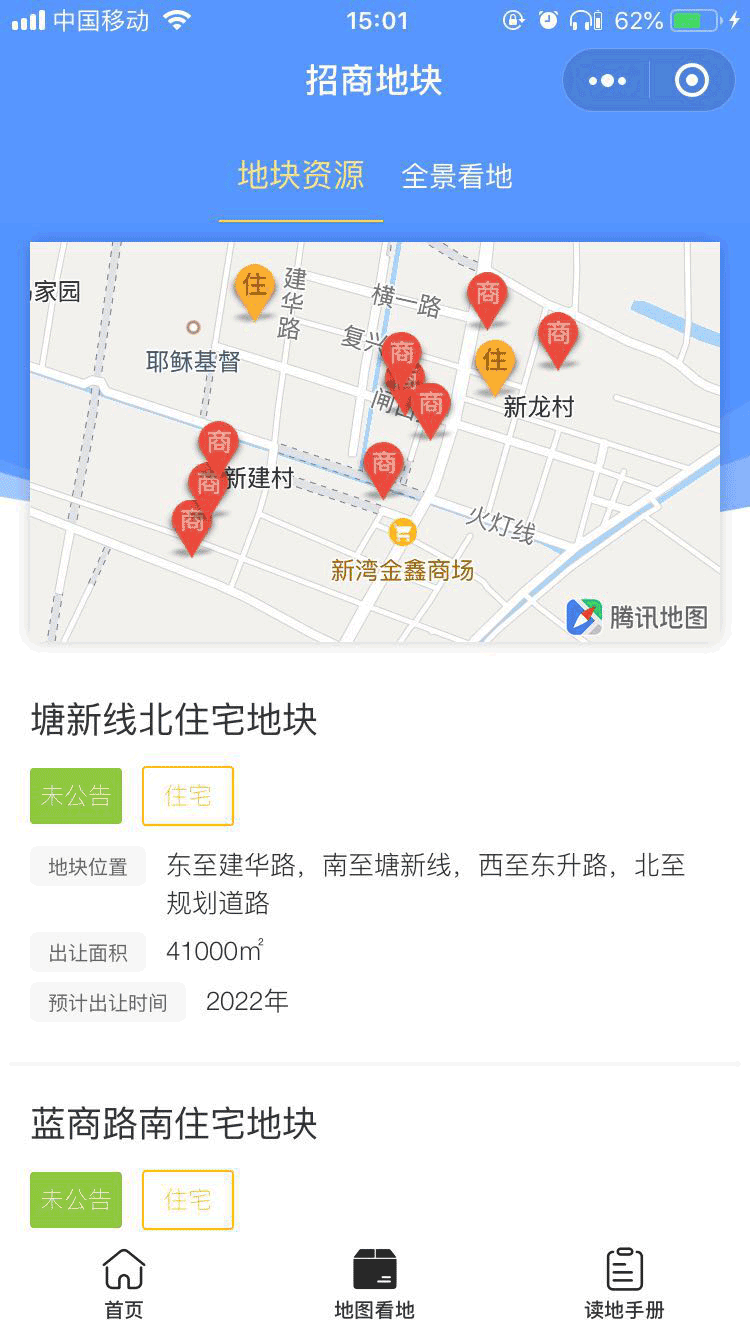Tap the orange 住 marker near 新龙村
Image resolution: width=750 pixels, height=1334 pixels.
tap(495, 364)
